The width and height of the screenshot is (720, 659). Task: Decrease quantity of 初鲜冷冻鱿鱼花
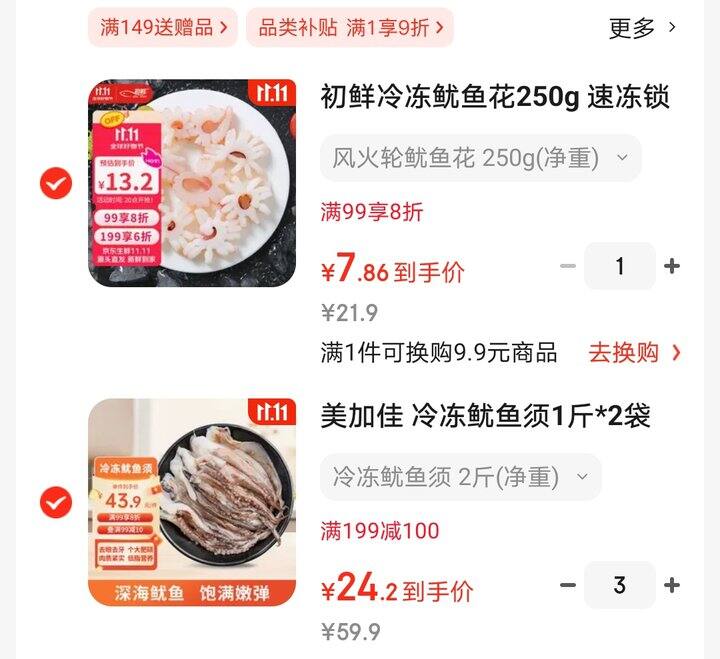pyautogui.click(x=568, y=266)
